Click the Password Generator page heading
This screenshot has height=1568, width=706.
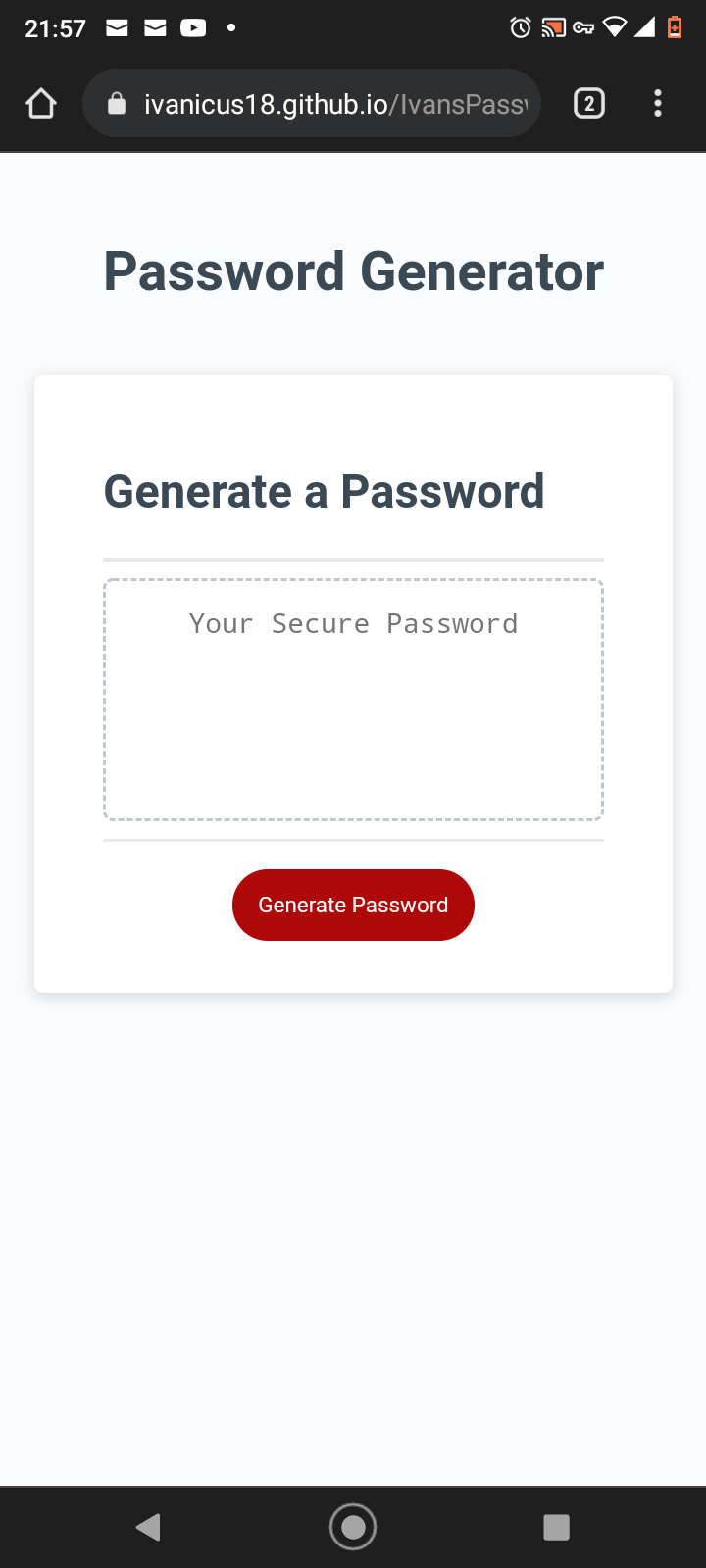click(353, 271)
